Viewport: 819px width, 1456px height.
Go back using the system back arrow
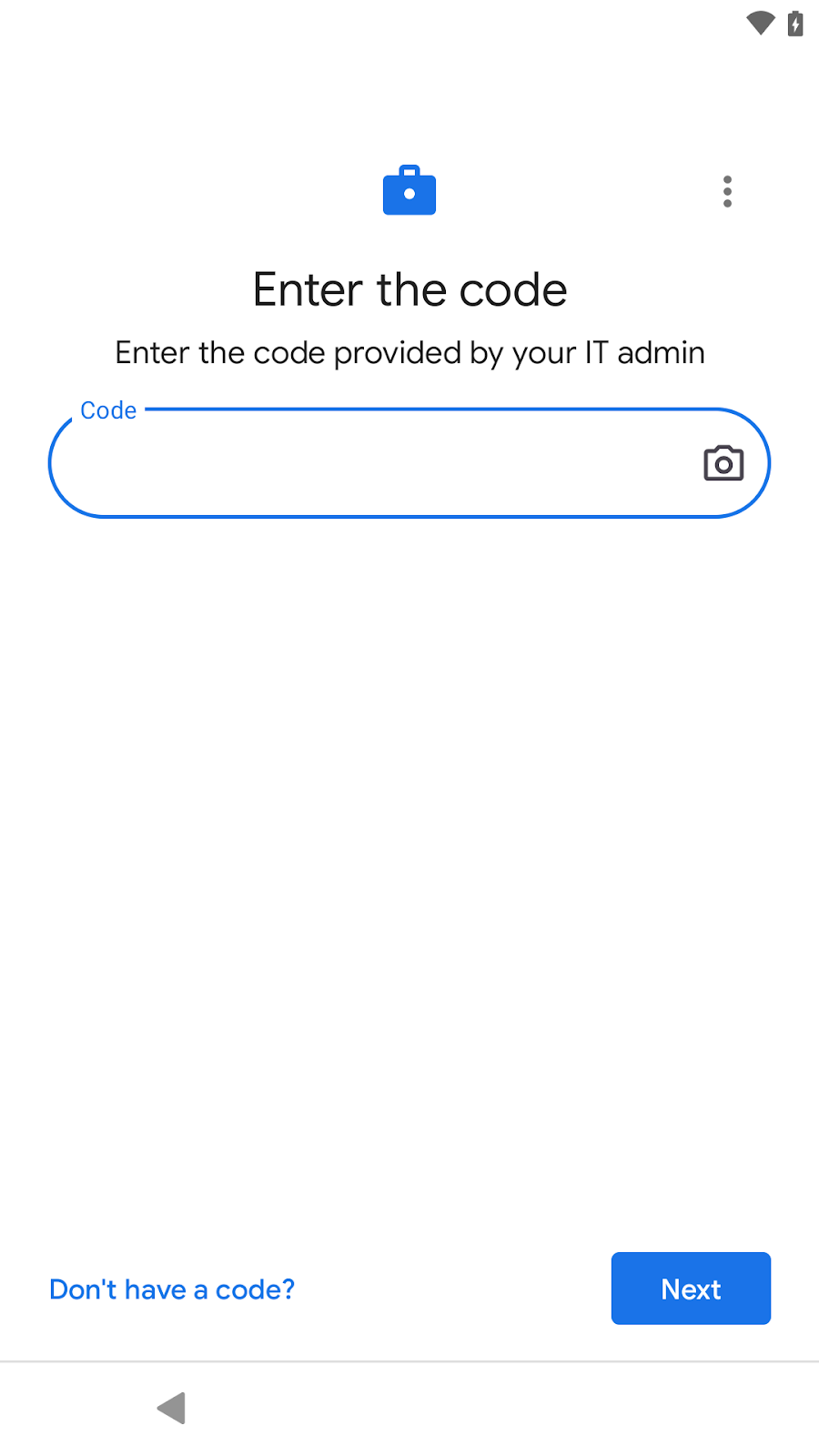coord(171,1408)
